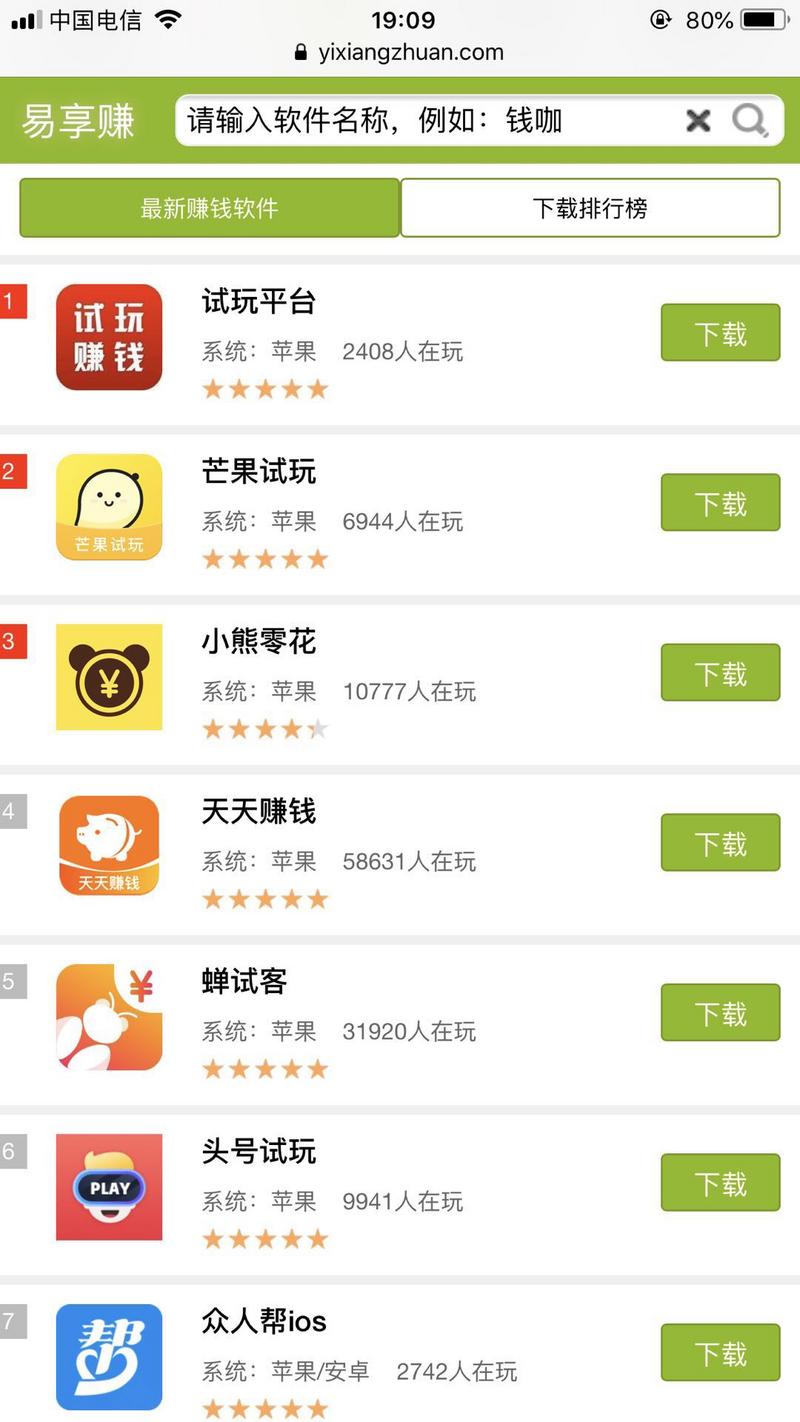Image resolution: width=800 pixels, height=1422 pixels.
Task: Download 头号试玩 with its 下载 button
Action: pyautogui.click(x=720, y=1183)
